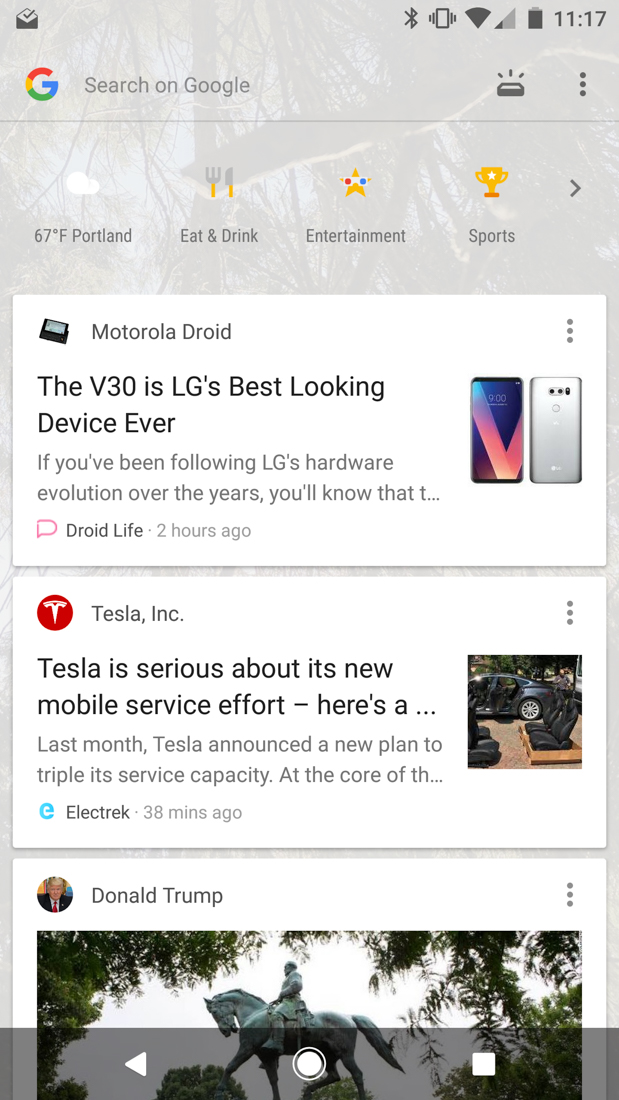Show recent apps via the square button
This screenshot has height=1100, width=619.
coord(483,1064)
